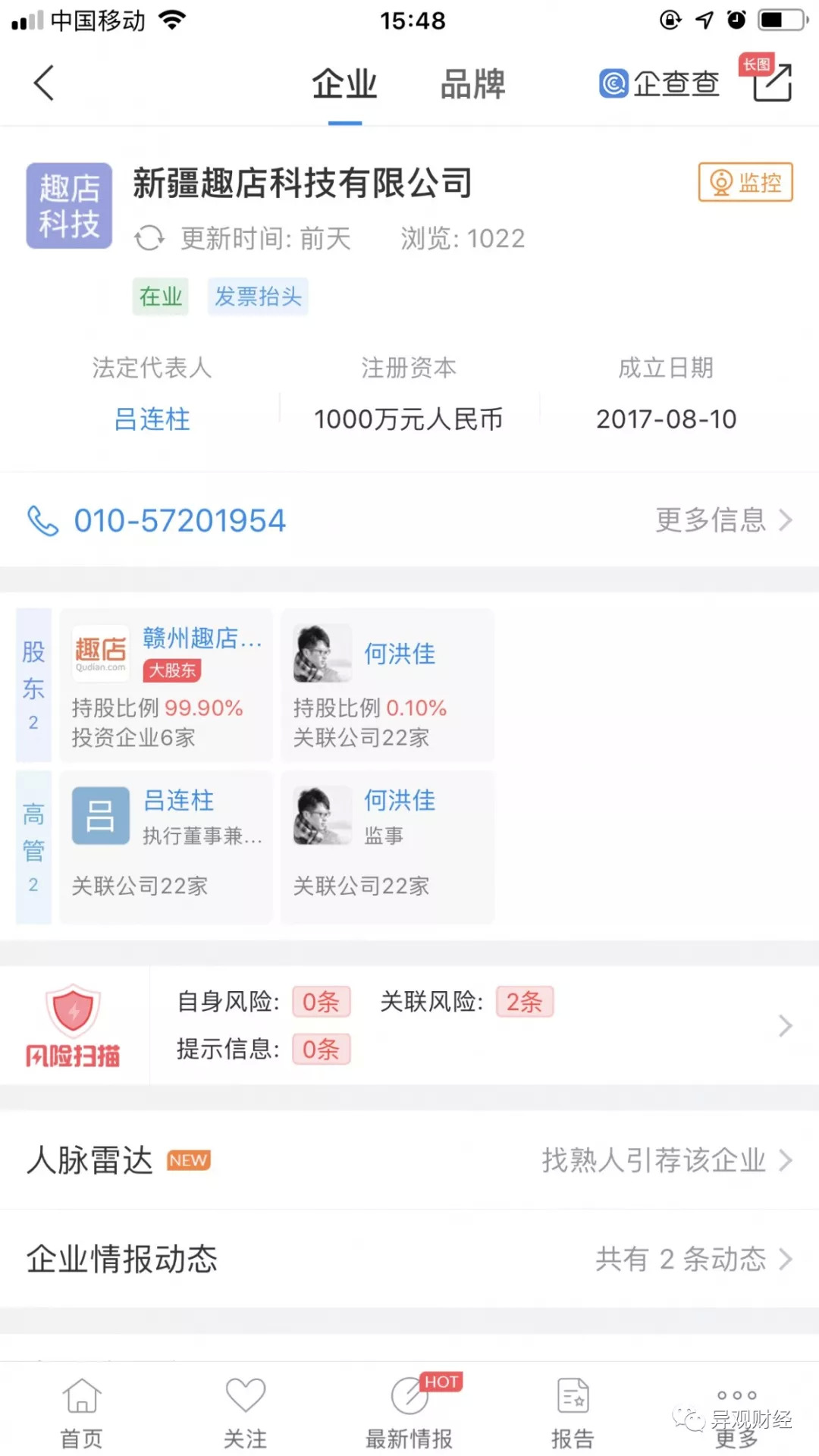The width and height of the screenshot is (819, 1456).
Task: Refresh the company update time
Action: [149, 238]
